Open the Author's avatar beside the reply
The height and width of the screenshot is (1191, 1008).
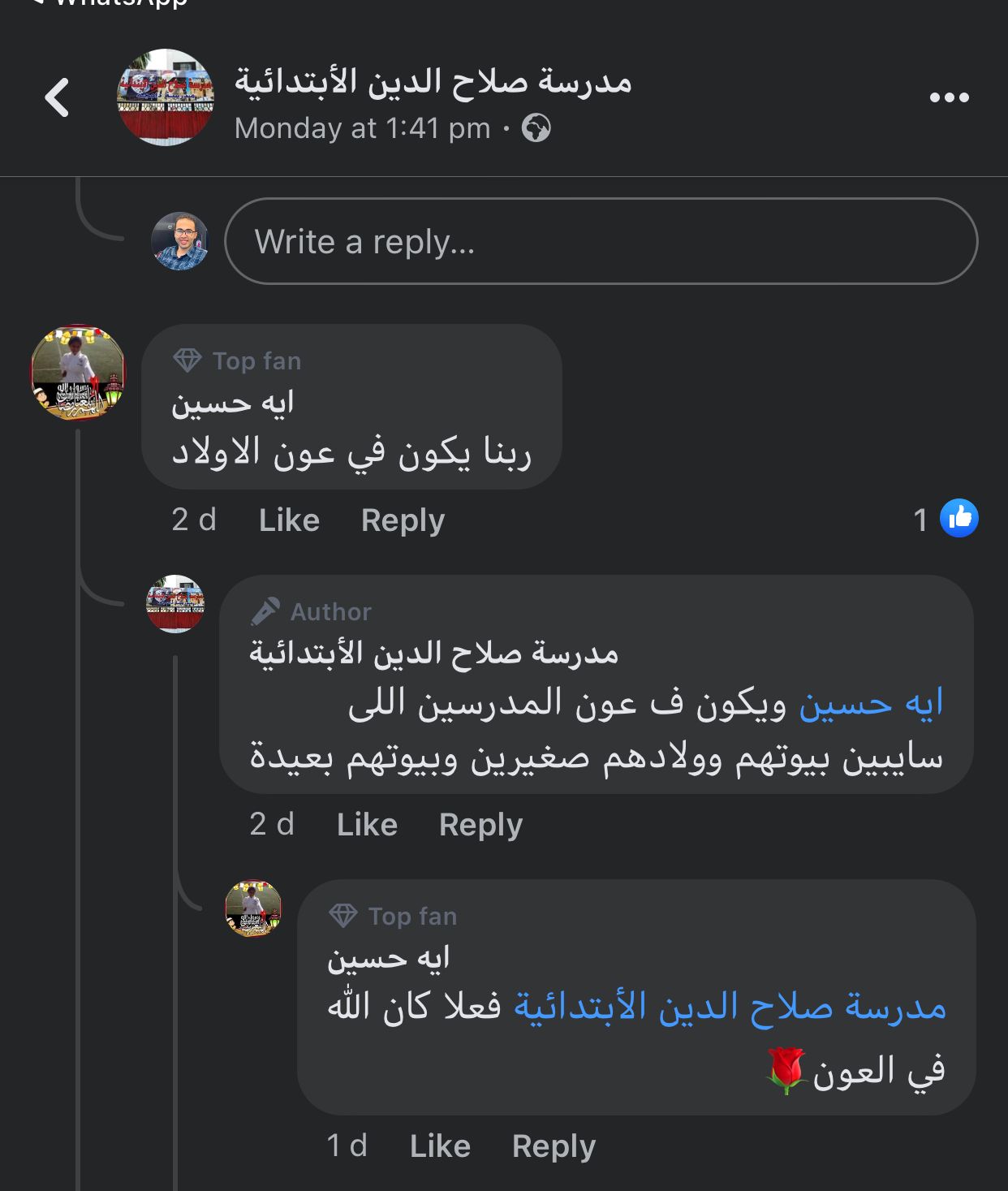[175, 604]
